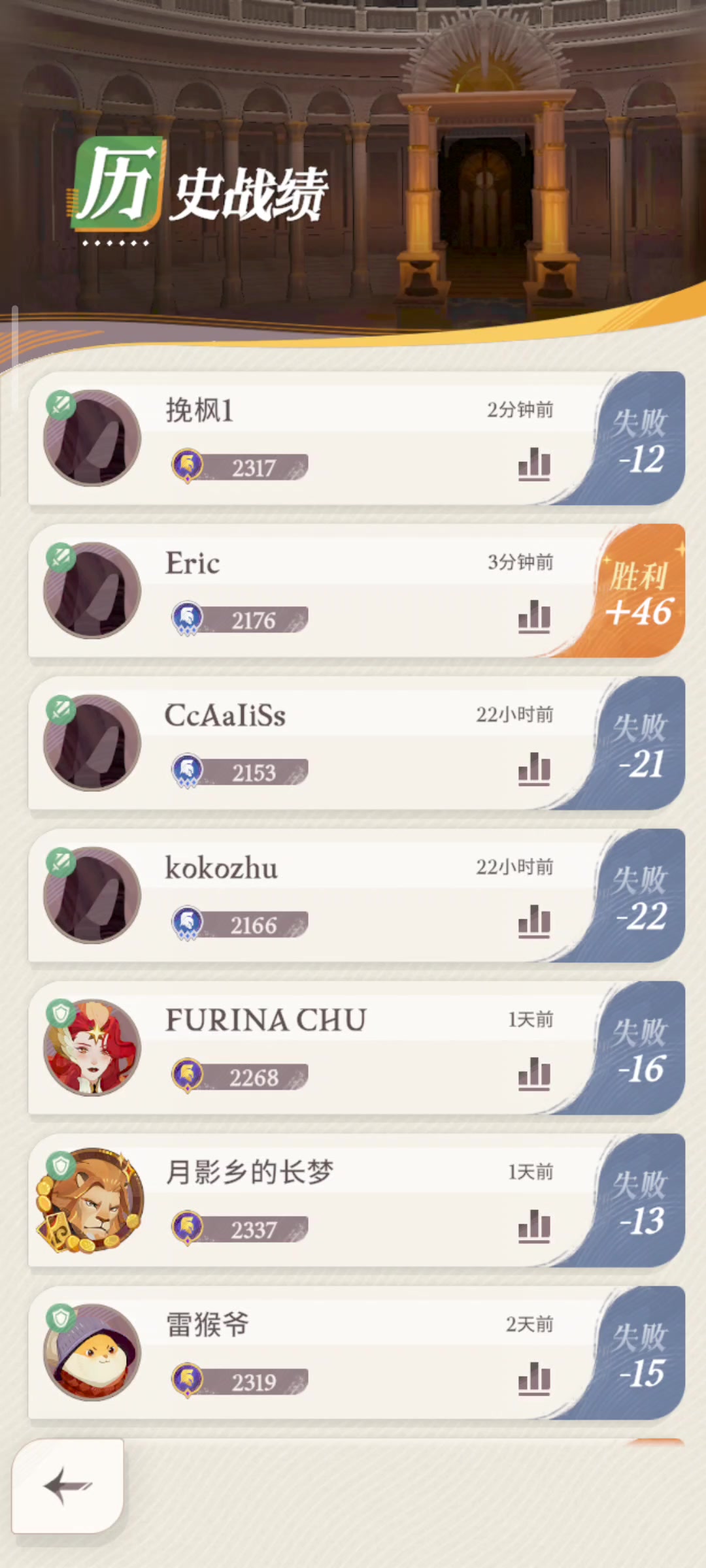This screenshot has width=706, height=1568.
Task: View stats for 月影乡的长梦 match
Action: pos(534,1226)
